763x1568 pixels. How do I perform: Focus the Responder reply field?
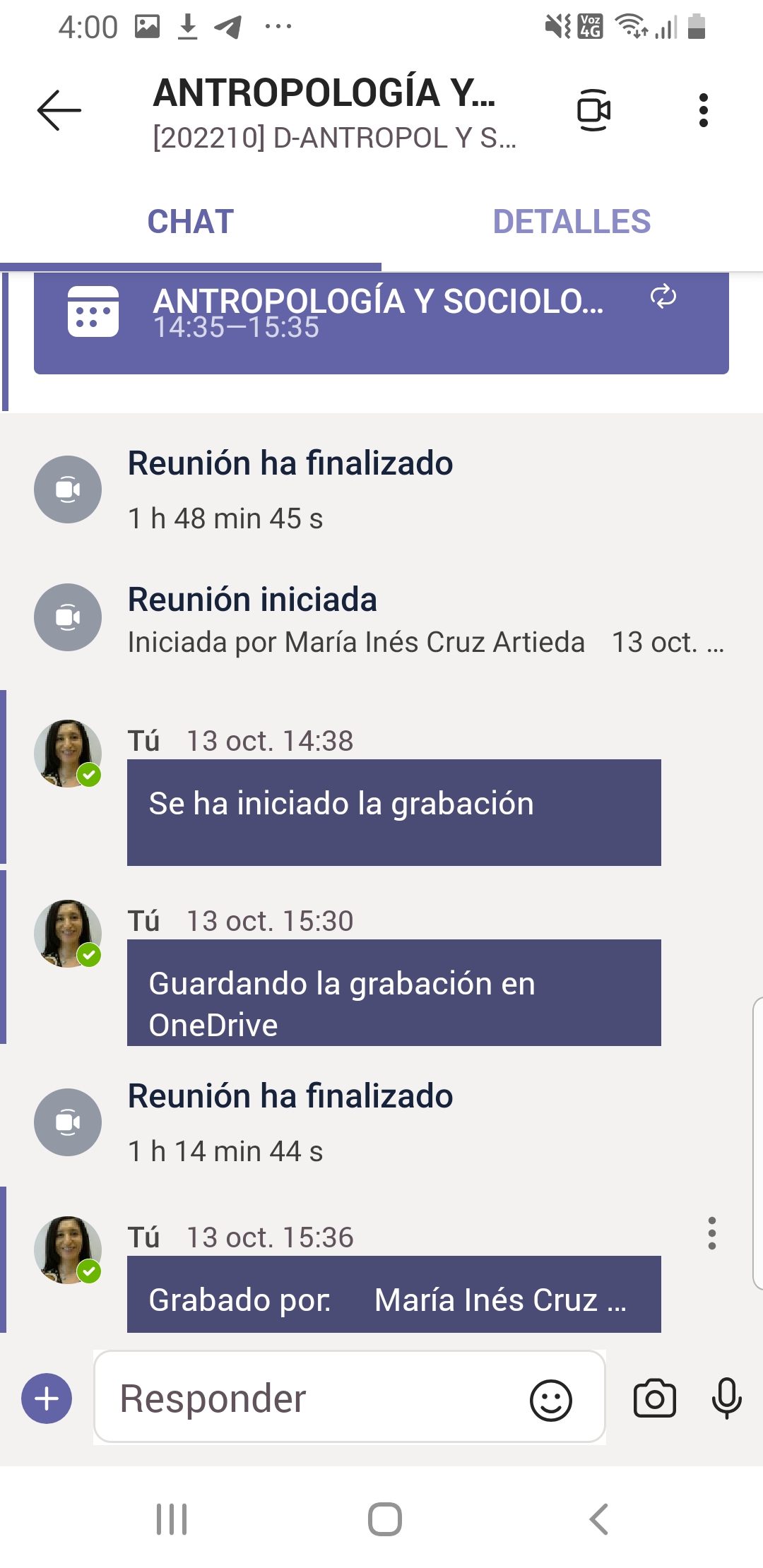[311, 1398]
